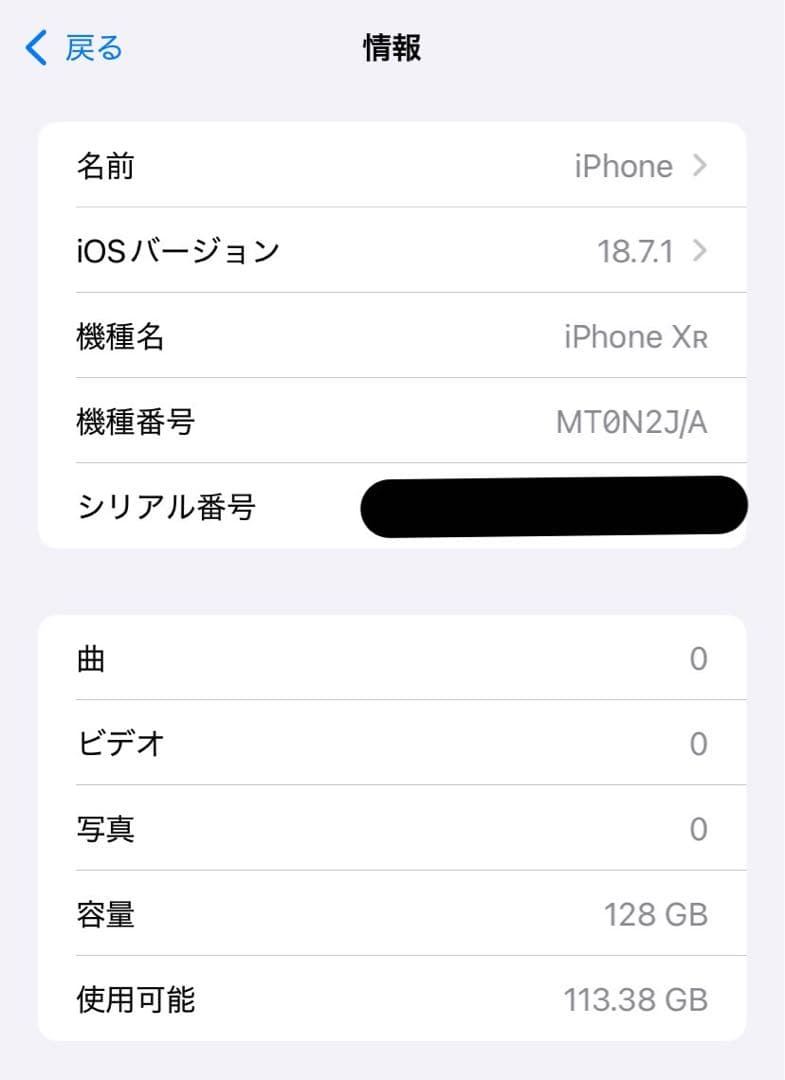Tap the MT0N2J/A model number value
The image size is (785, 1080).
point(632,422)
